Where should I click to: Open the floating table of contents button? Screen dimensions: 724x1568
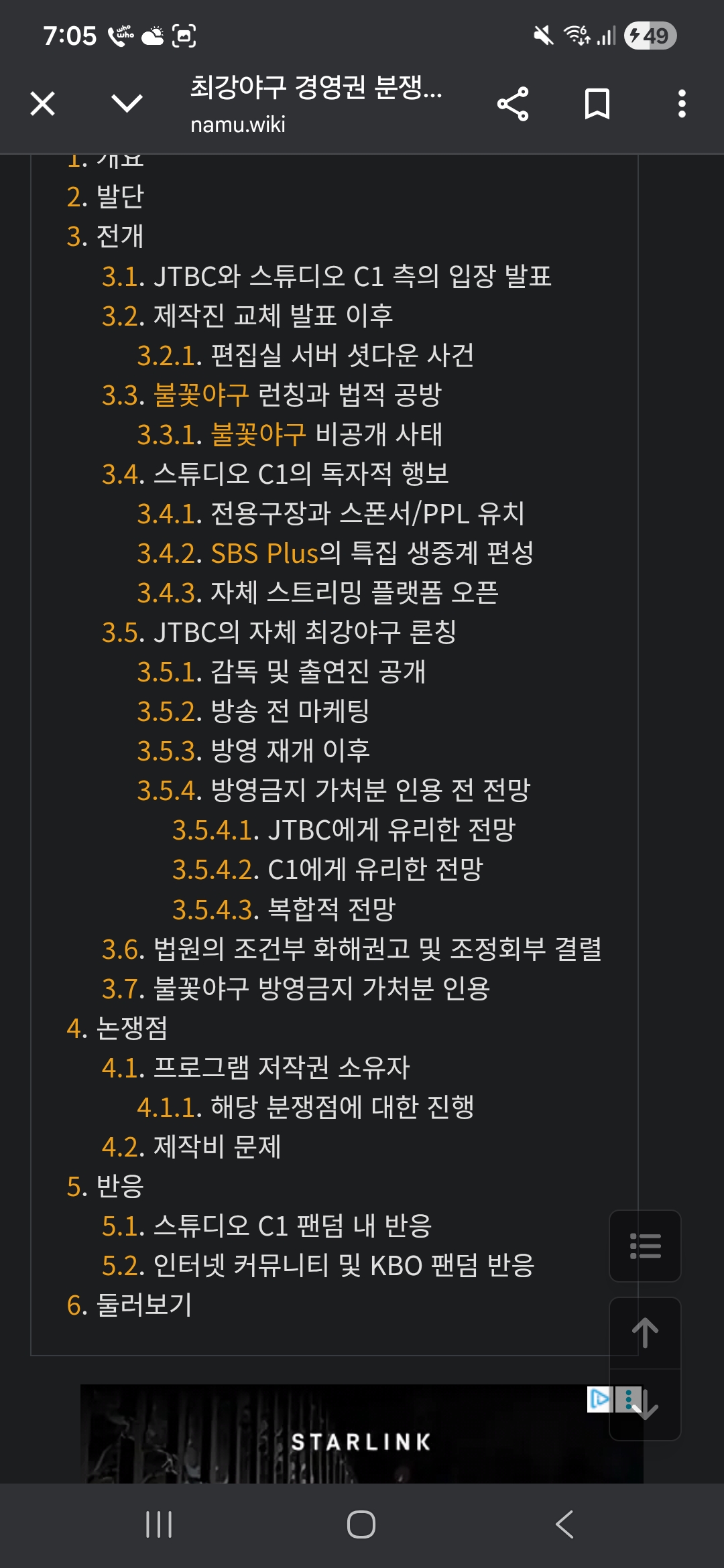pyautogui.click(x=645, y=1246)
